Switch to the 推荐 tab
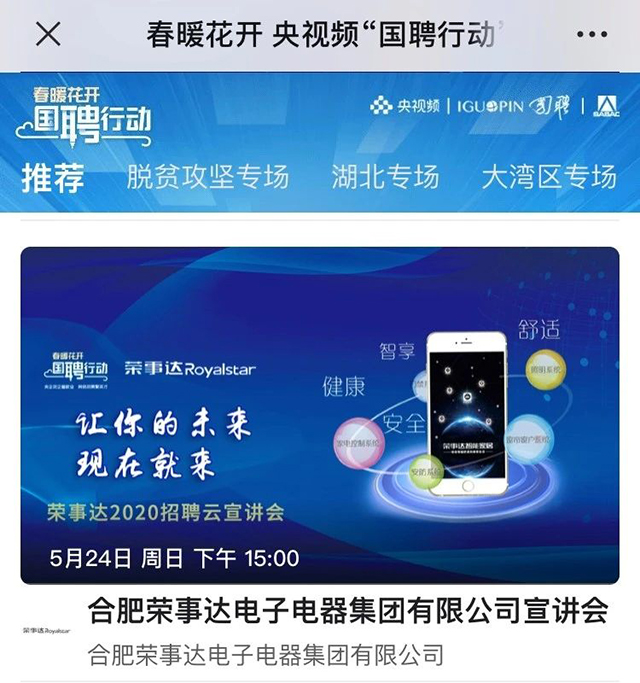This screenshot has width=640, height=683. (53, 178)
